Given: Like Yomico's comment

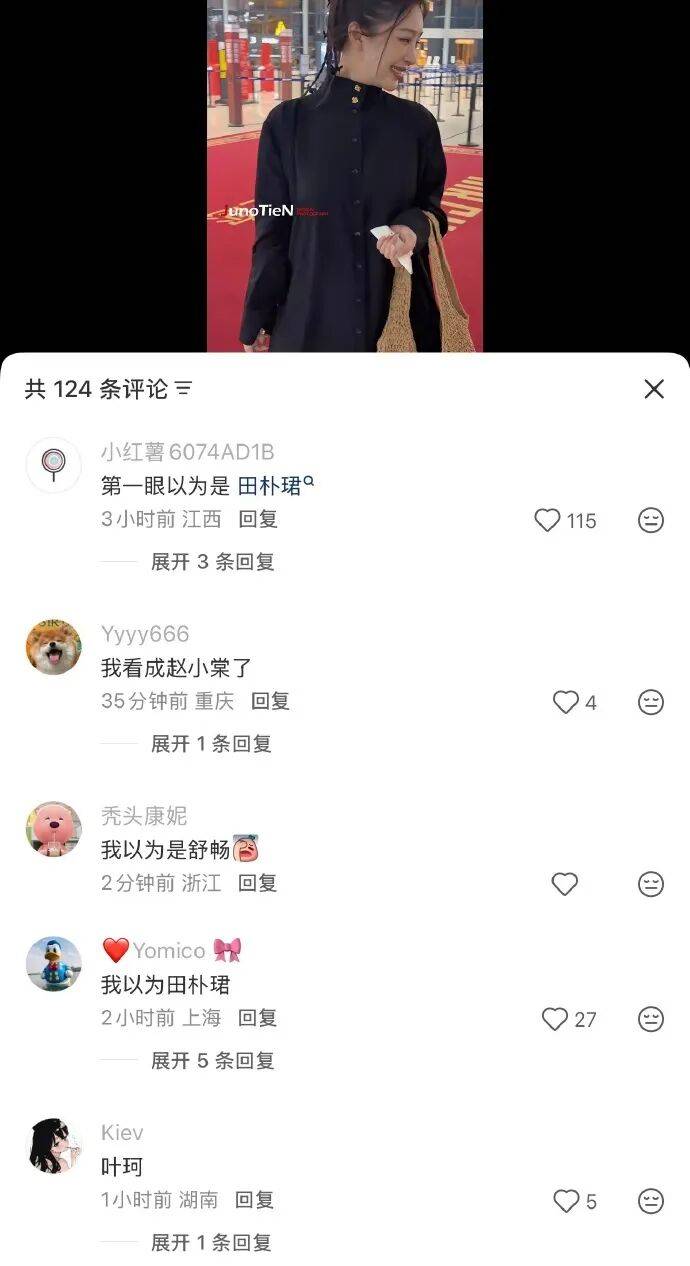Looking at the screenshot, I should [x=555, y=1019].
